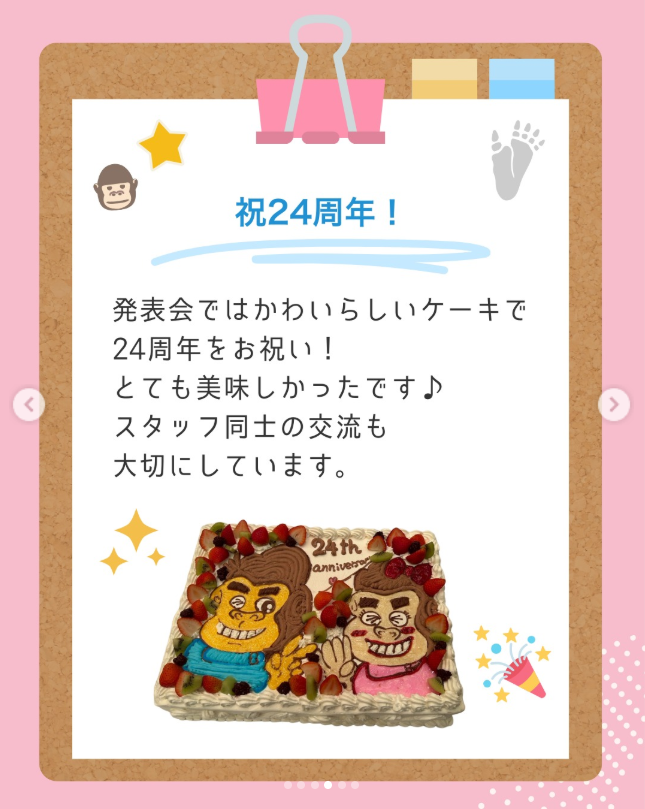645x809 pixels.
Task: Go to the previous carousel image
Action: pos(29,405)
